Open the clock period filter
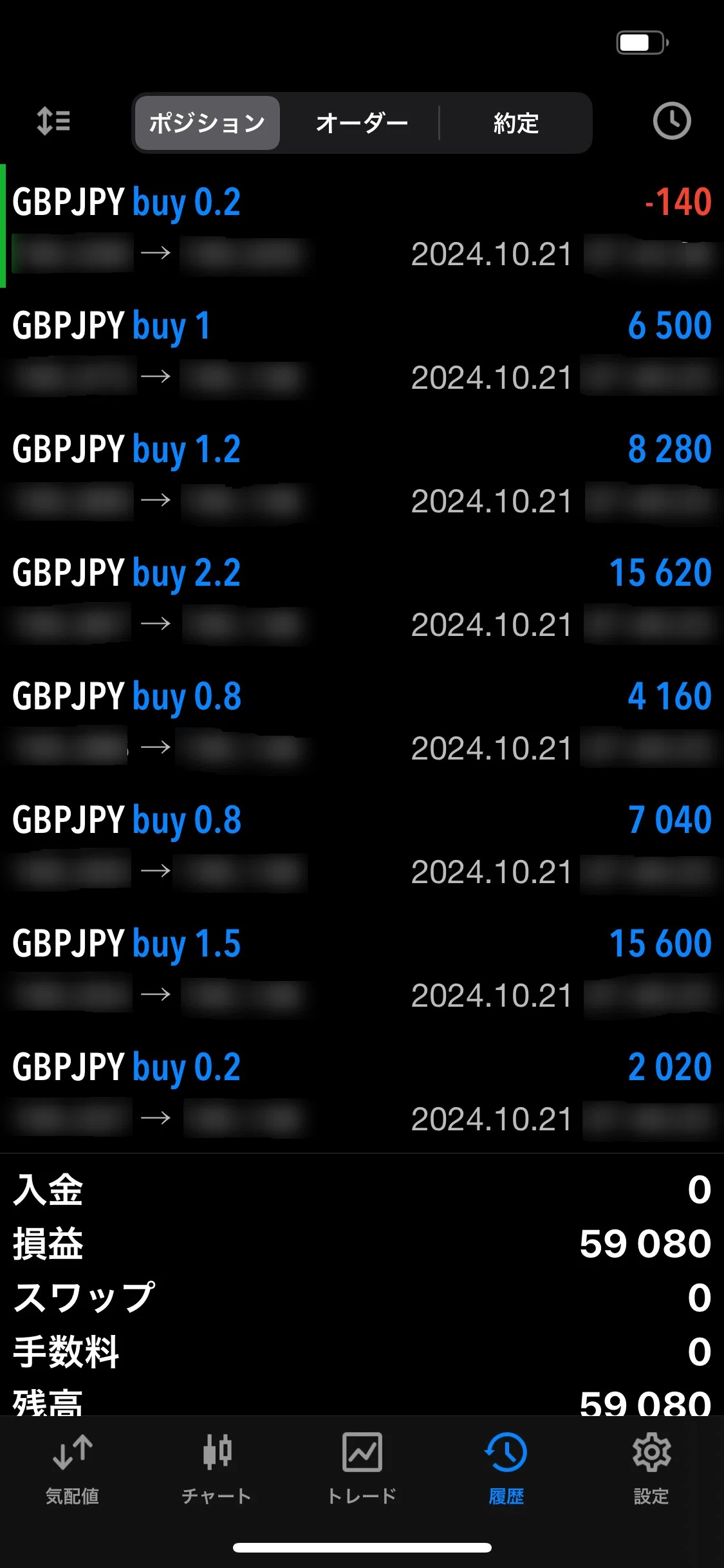This screenshot has width=724, height=1568. pyautogui.click(x=672, y=121)
